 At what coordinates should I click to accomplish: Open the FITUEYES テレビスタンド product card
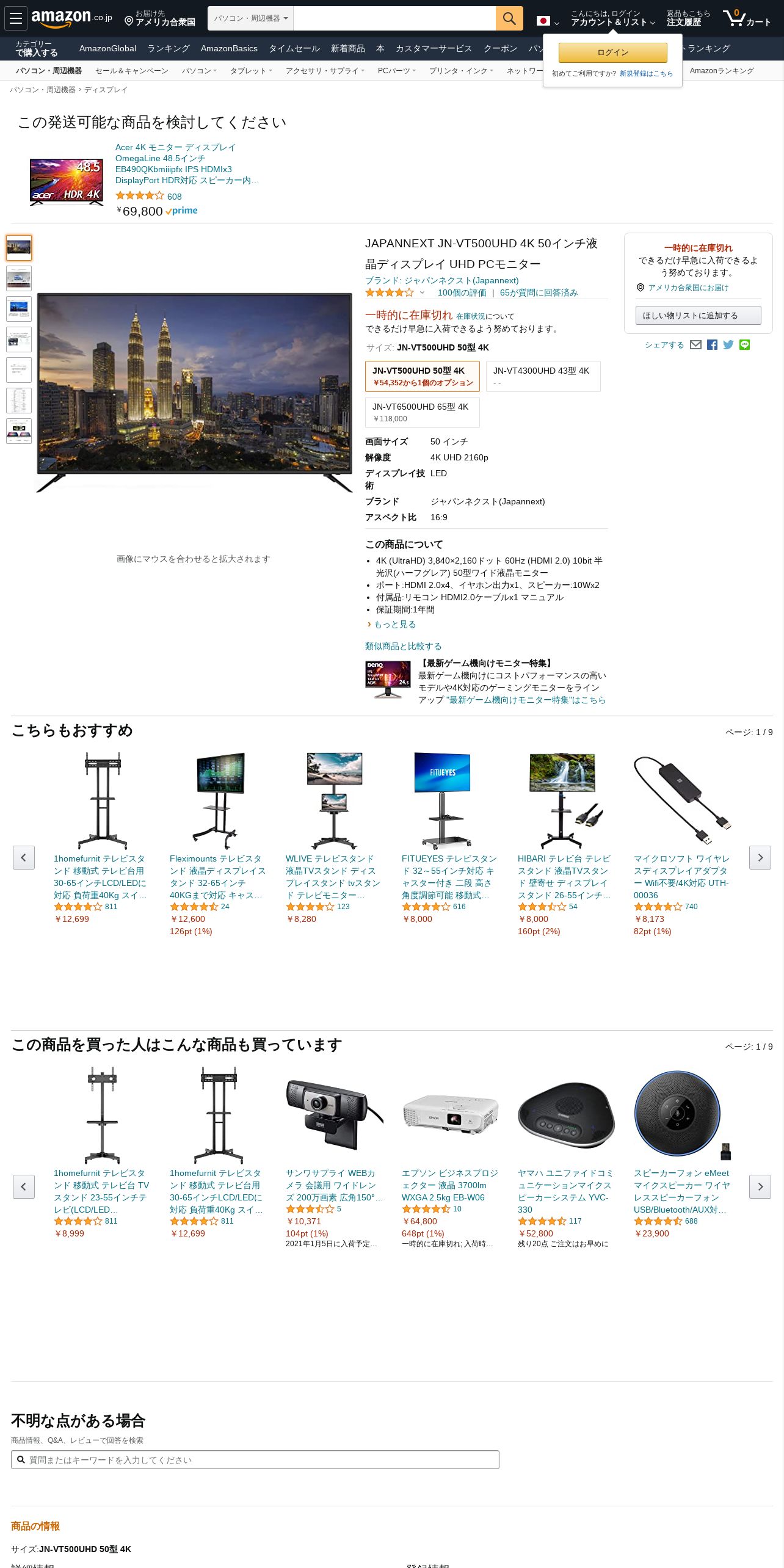(449, 877)
